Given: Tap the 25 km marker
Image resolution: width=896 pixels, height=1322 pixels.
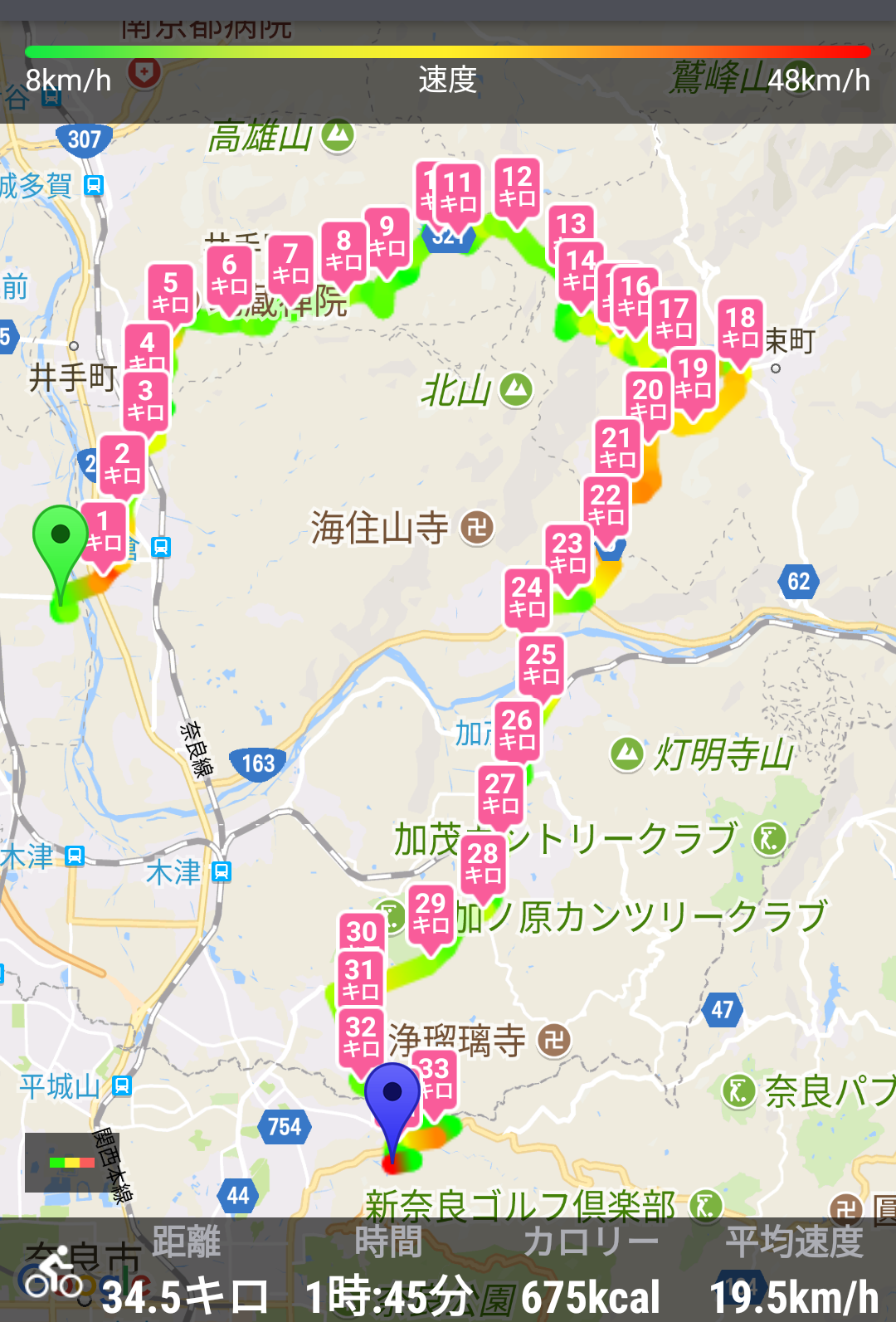Looking at the screenshot, I should coord(541,665).
